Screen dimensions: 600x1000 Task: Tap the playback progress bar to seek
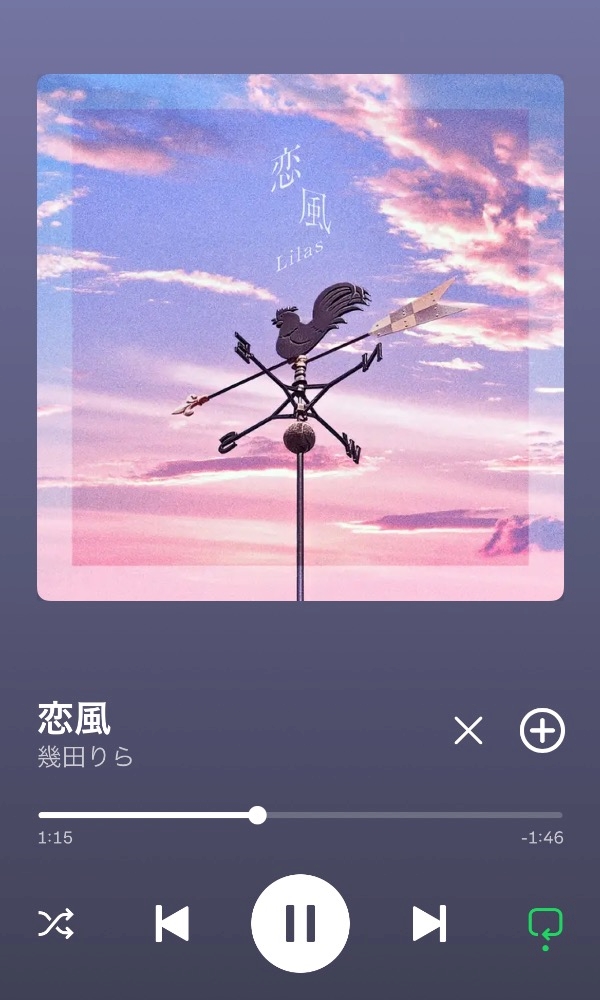(x=300, y=814)
